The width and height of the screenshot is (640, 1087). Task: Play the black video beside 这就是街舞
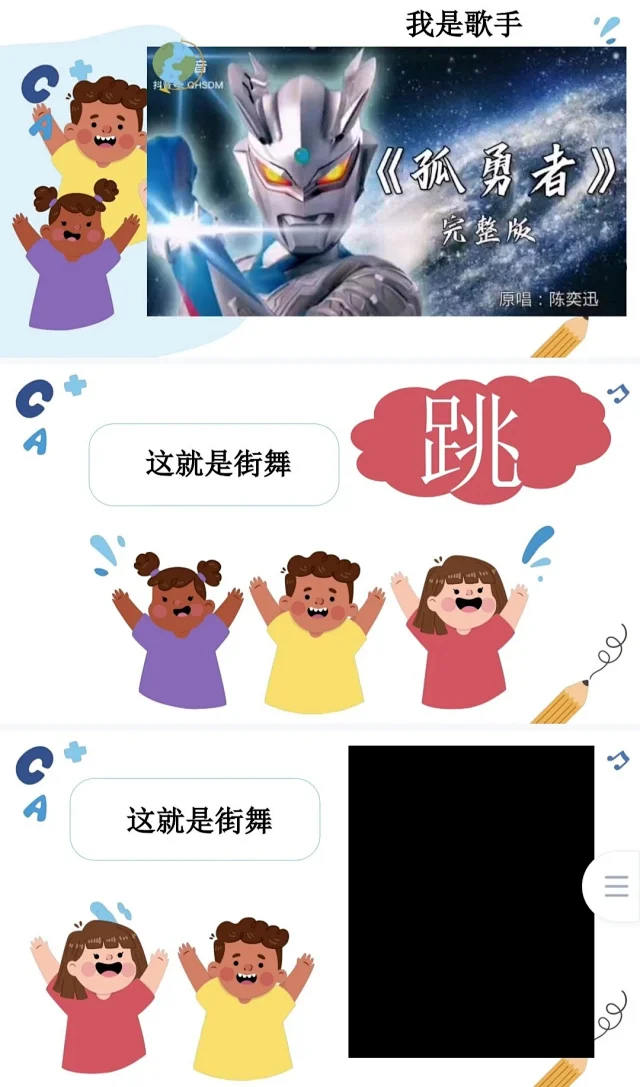point(470,901)
